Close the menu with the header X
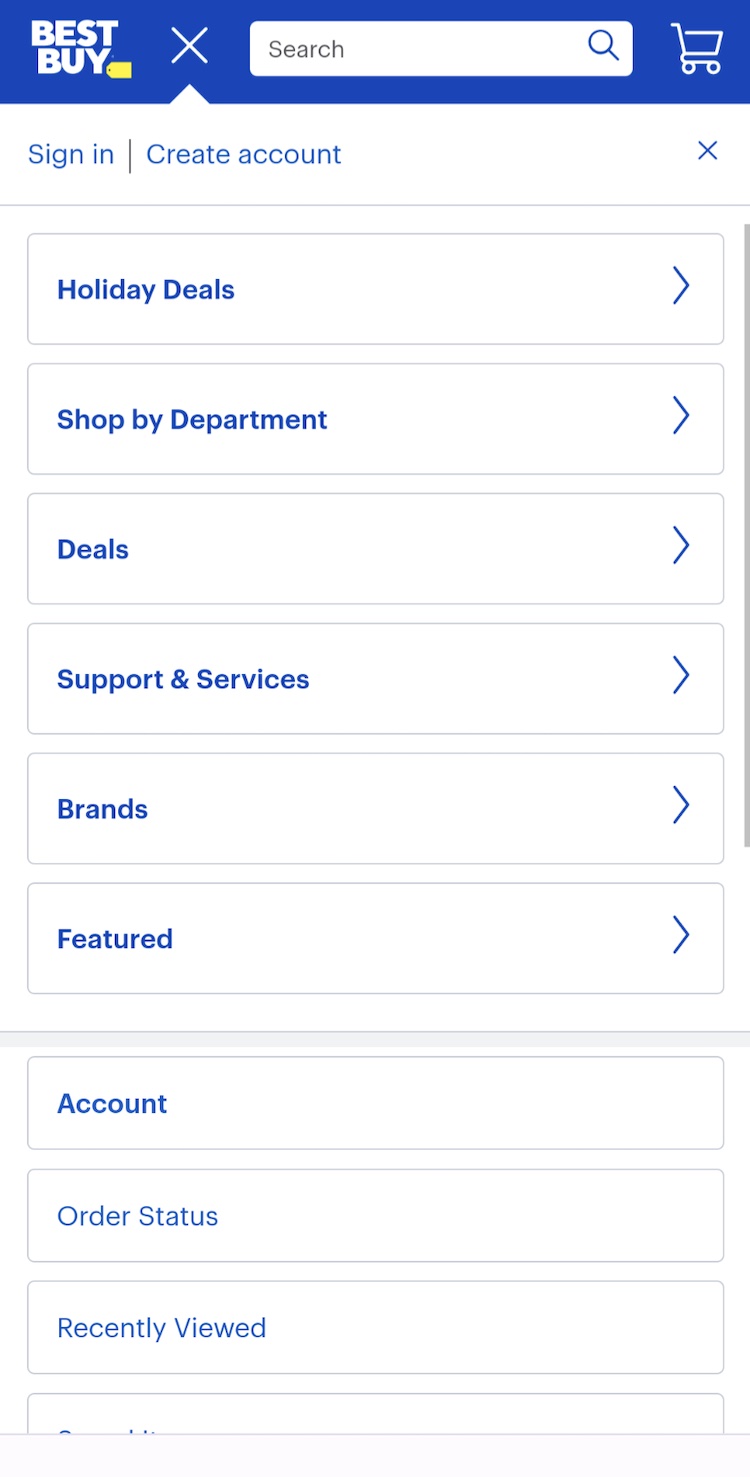 pyautogui.click(x=189, y=46)
